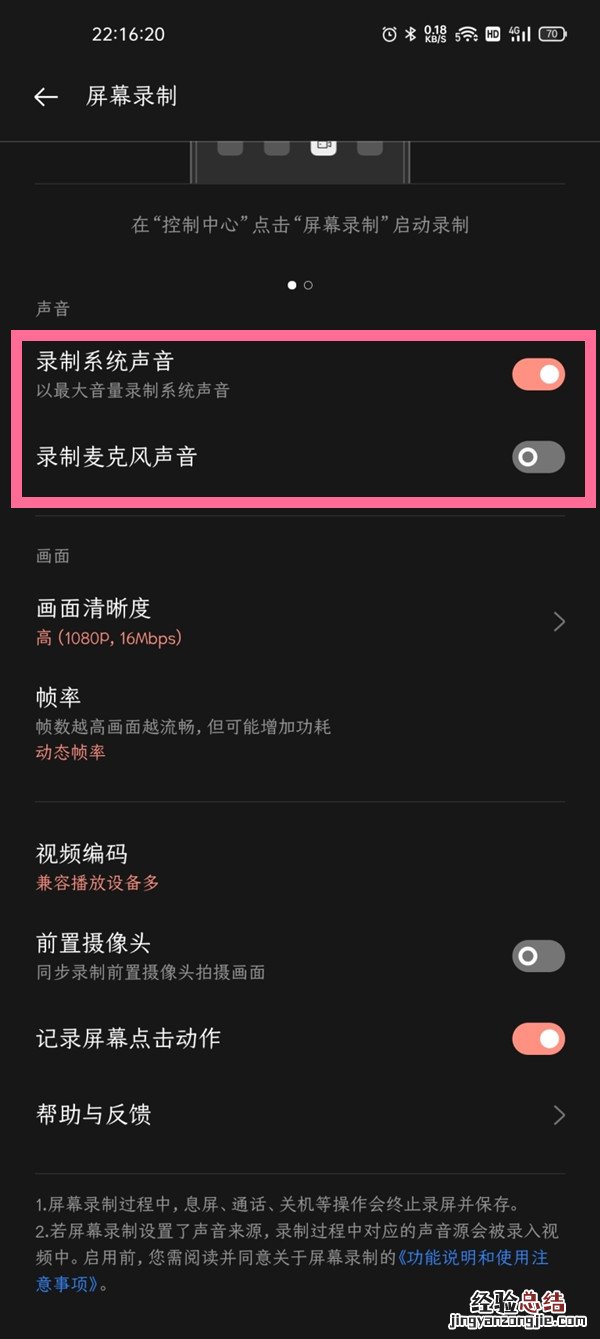Open 帮助与反馈
This screenshot has height=1339, width=600.
click(300, 1114)
